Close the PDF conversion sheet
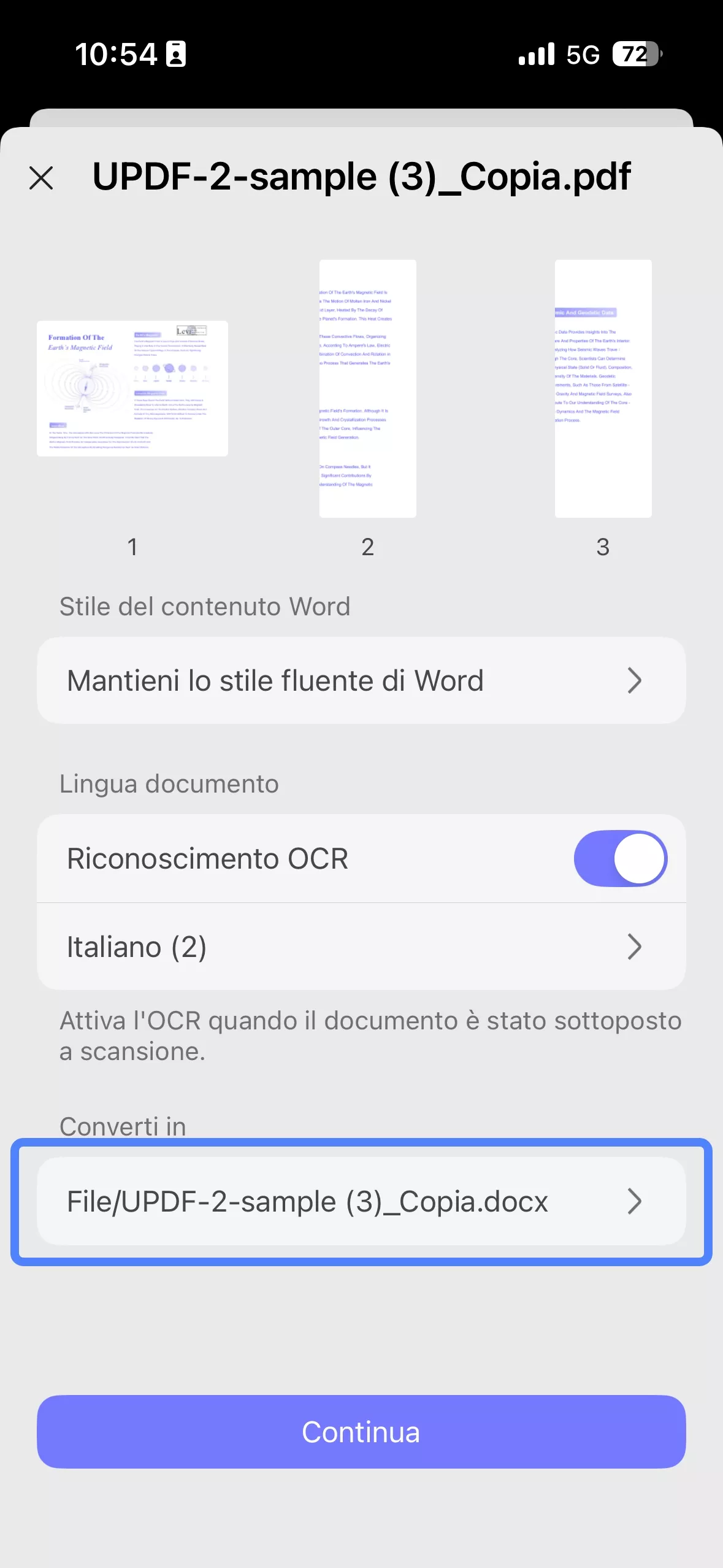723x1568 pixels. (41, 178)
